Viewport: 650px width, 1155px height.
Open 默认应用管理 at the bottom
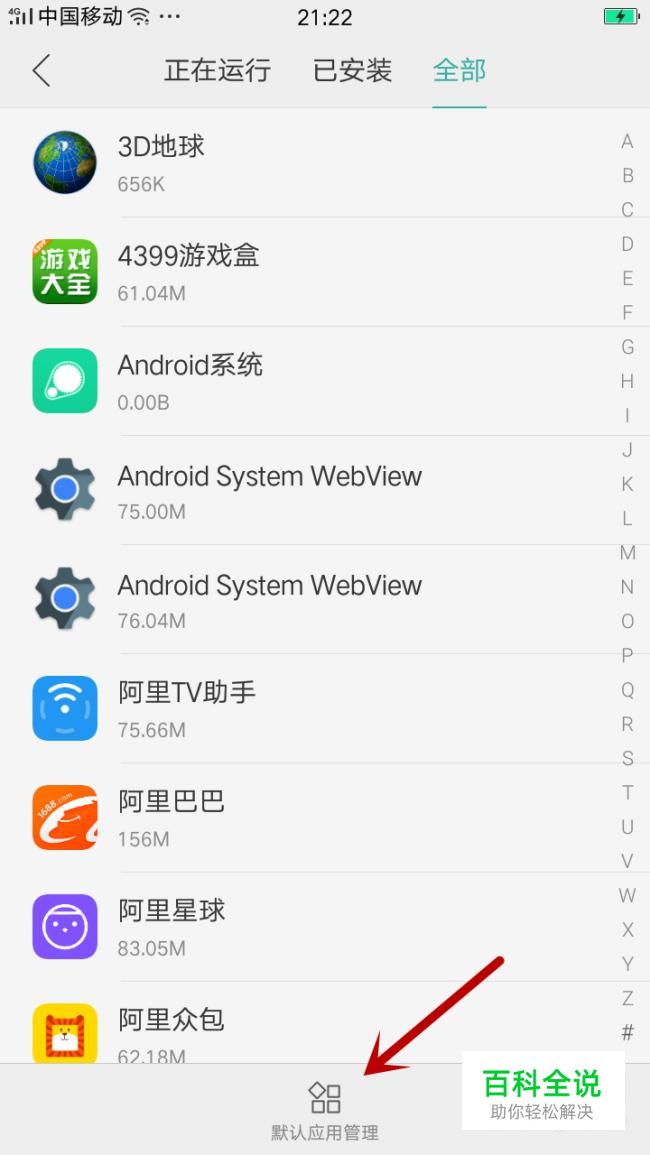point(324,1111)
